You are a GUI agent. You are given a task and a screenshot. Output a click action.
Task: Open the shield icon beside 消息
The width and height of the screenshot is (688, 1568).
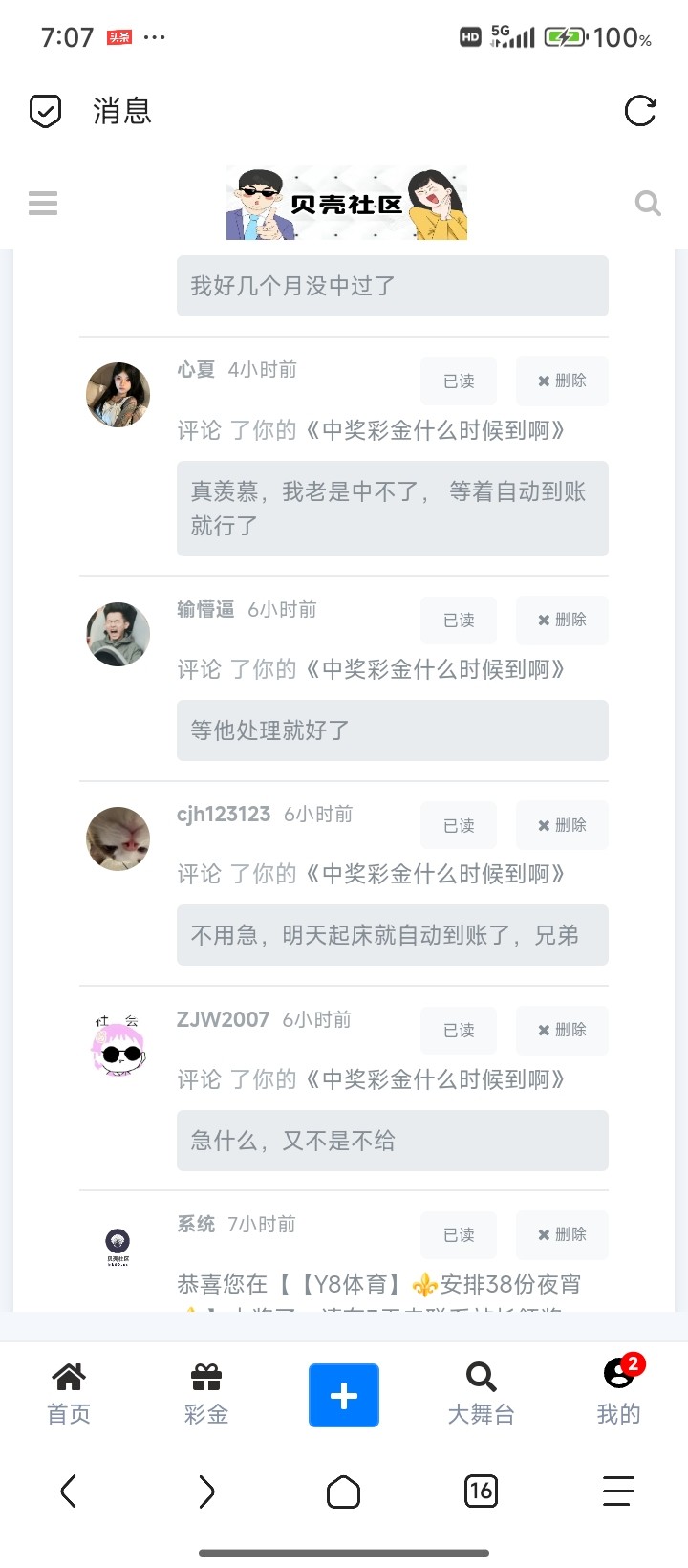pos(45,111)
